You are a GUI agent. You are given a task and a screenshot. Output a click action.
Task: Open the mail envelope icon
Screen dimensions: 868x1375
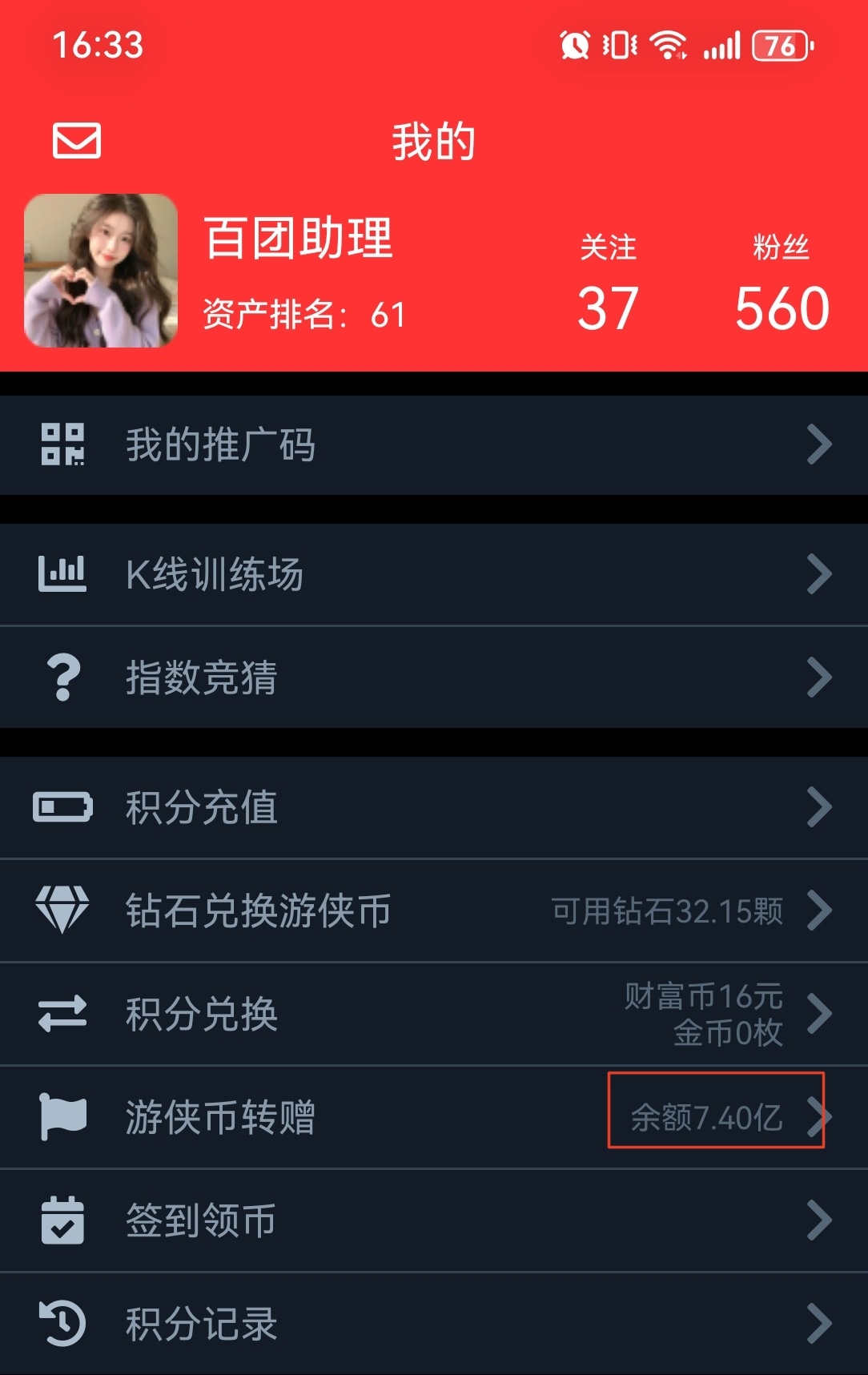77,141
